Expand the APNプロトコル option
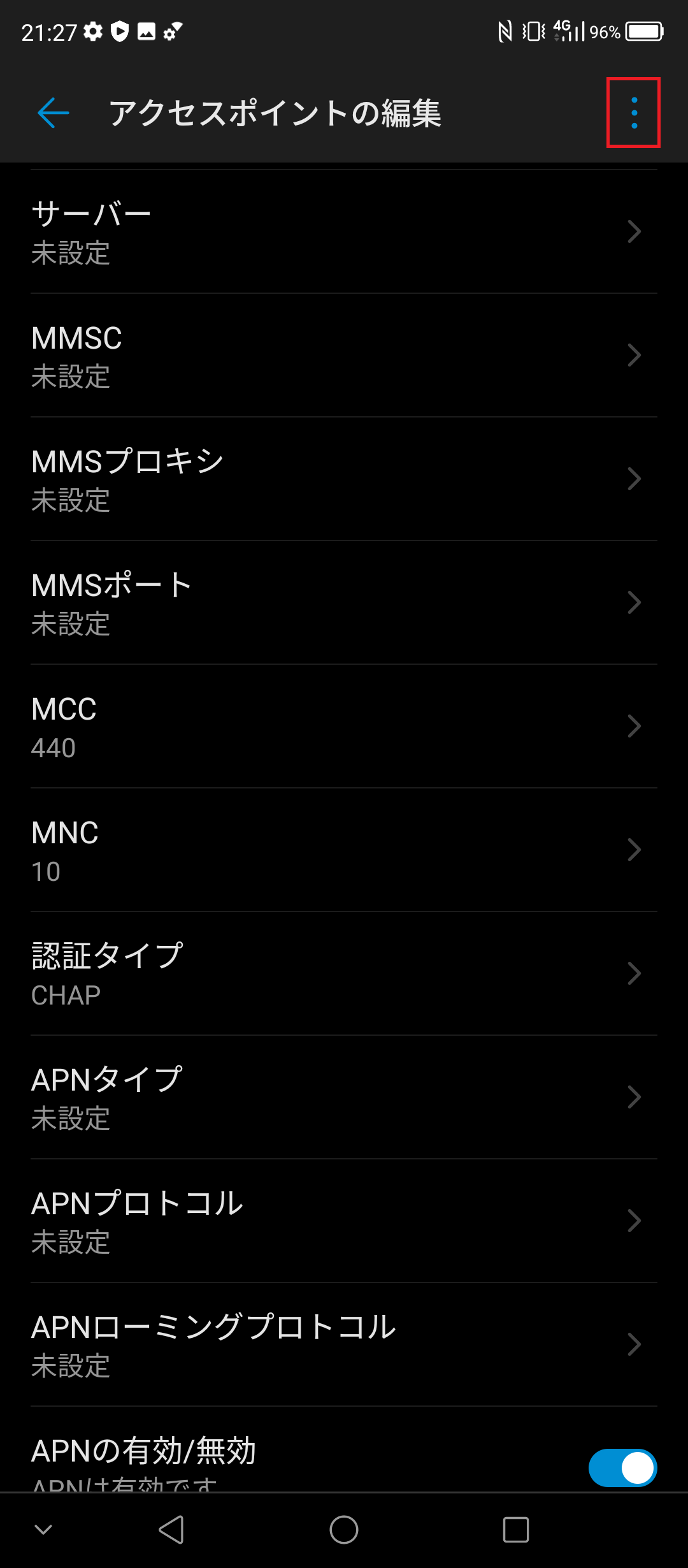688x1568 pixels. tap(344, 1219)
